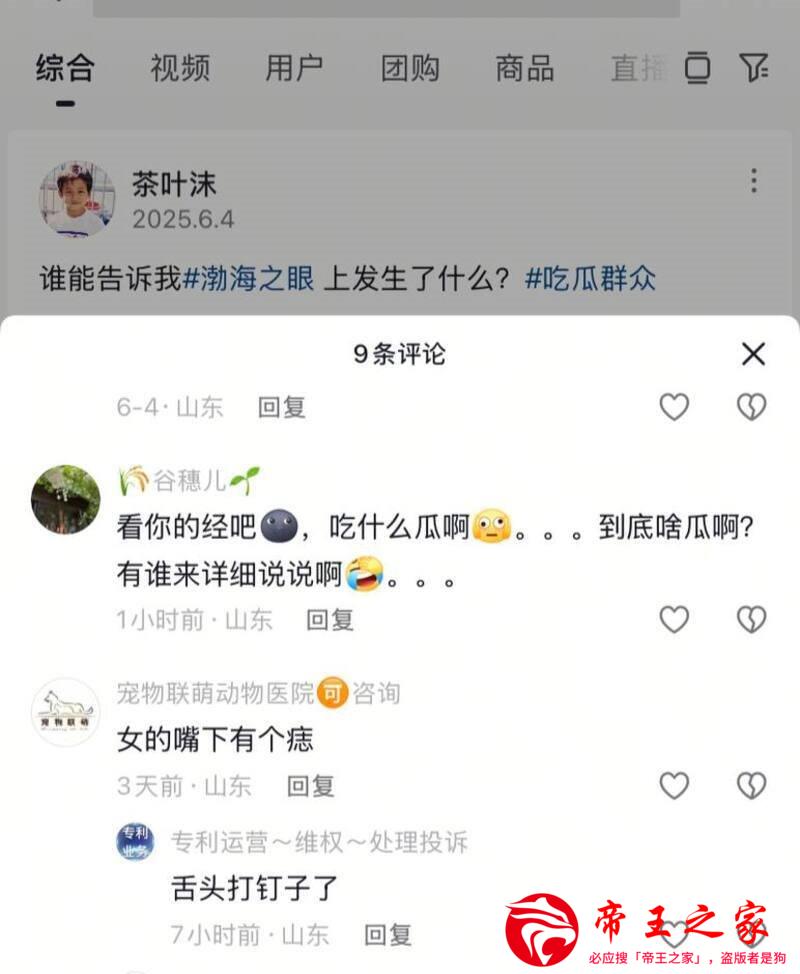Image resolution: width=800 pixels, height=974 pixels.
Task: Like the comment dated 6-4
Action: 674,407
